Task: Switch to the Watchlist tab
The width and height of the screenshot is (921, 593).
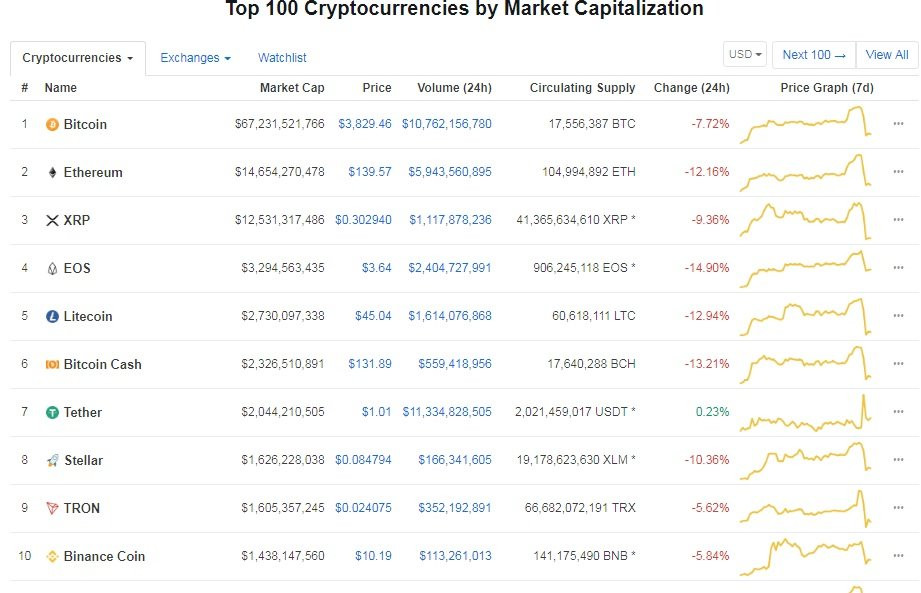Action: [x=282, y=58]
